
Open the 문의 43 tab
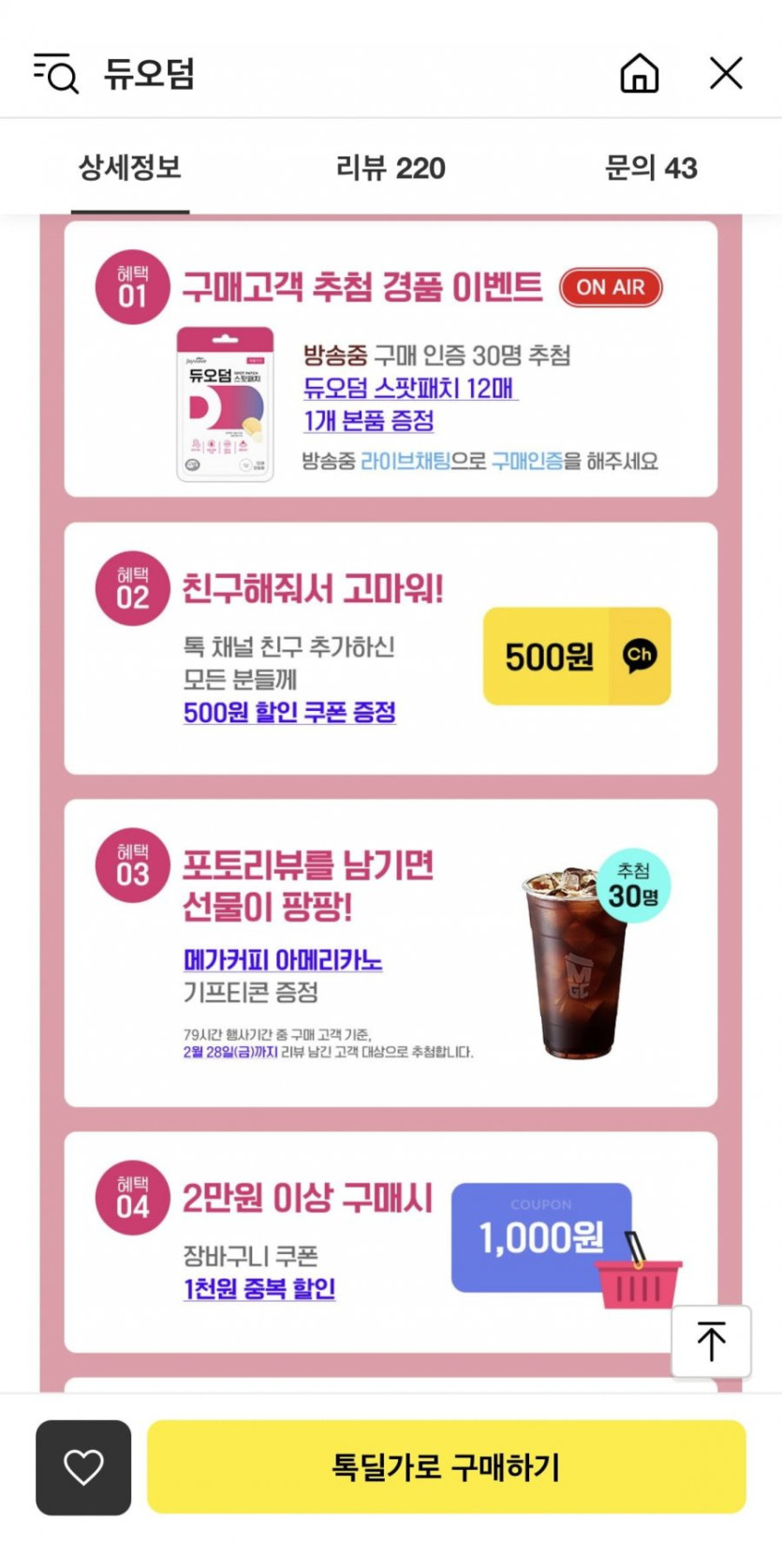(651, 169)
